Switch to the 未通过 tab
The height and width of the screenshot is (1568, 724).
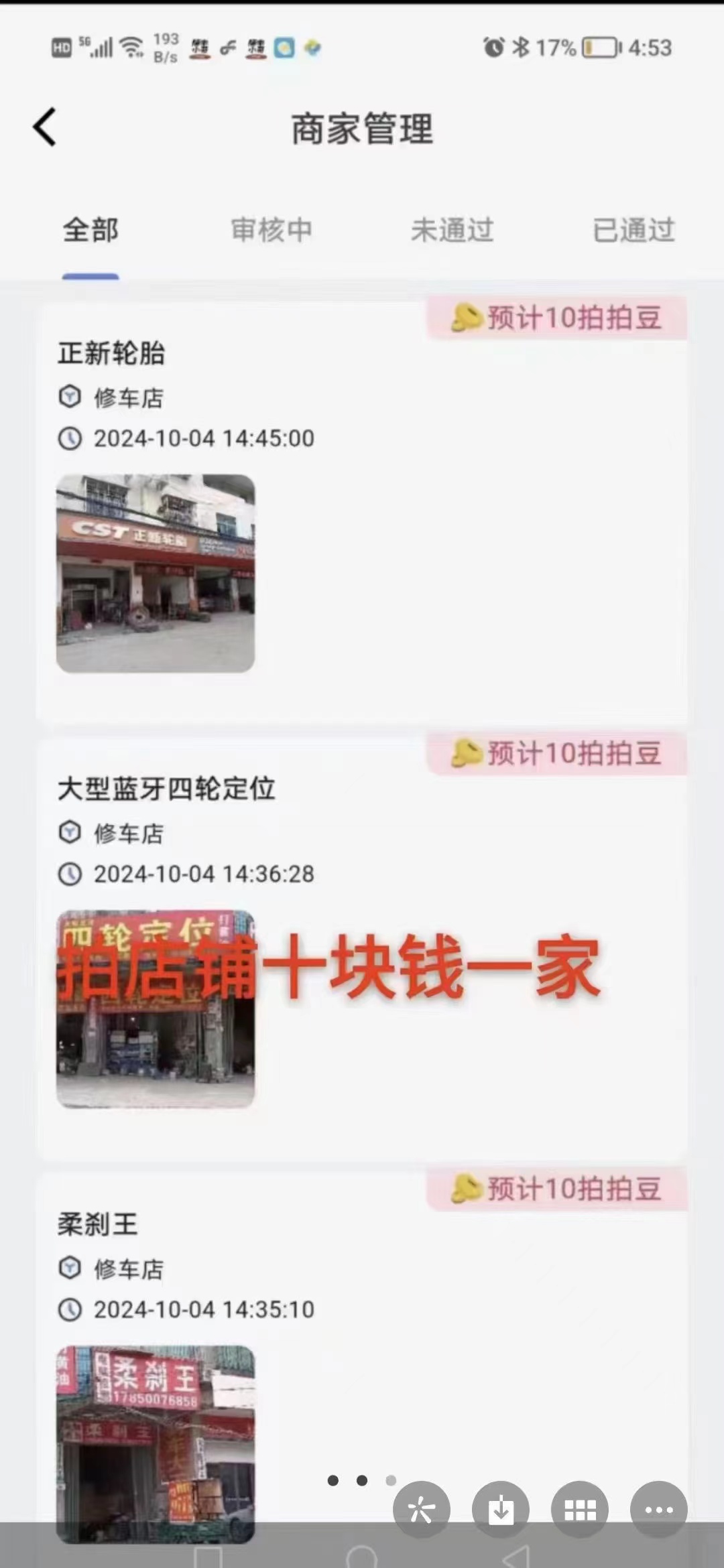click(x=452, y=230)
